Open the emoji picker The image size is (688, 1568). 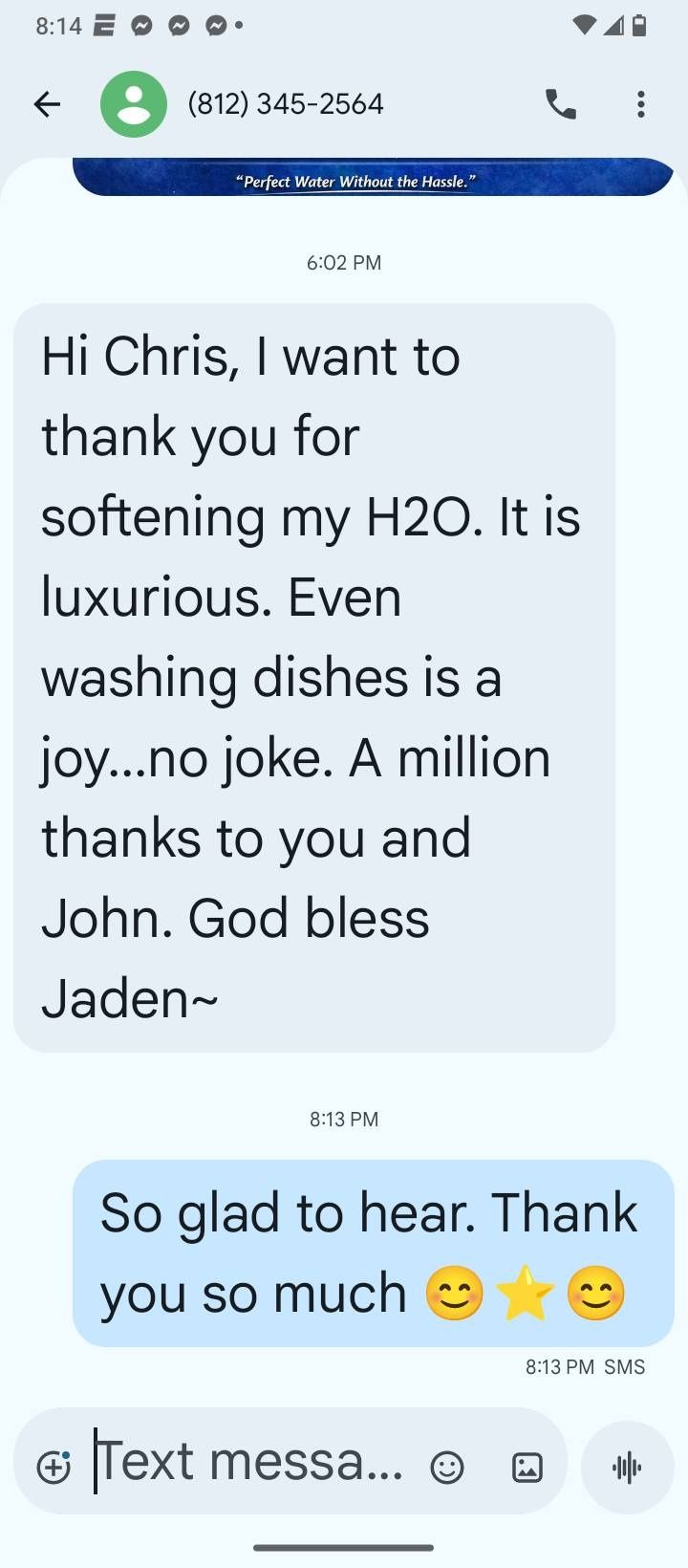pos(446,1467)
